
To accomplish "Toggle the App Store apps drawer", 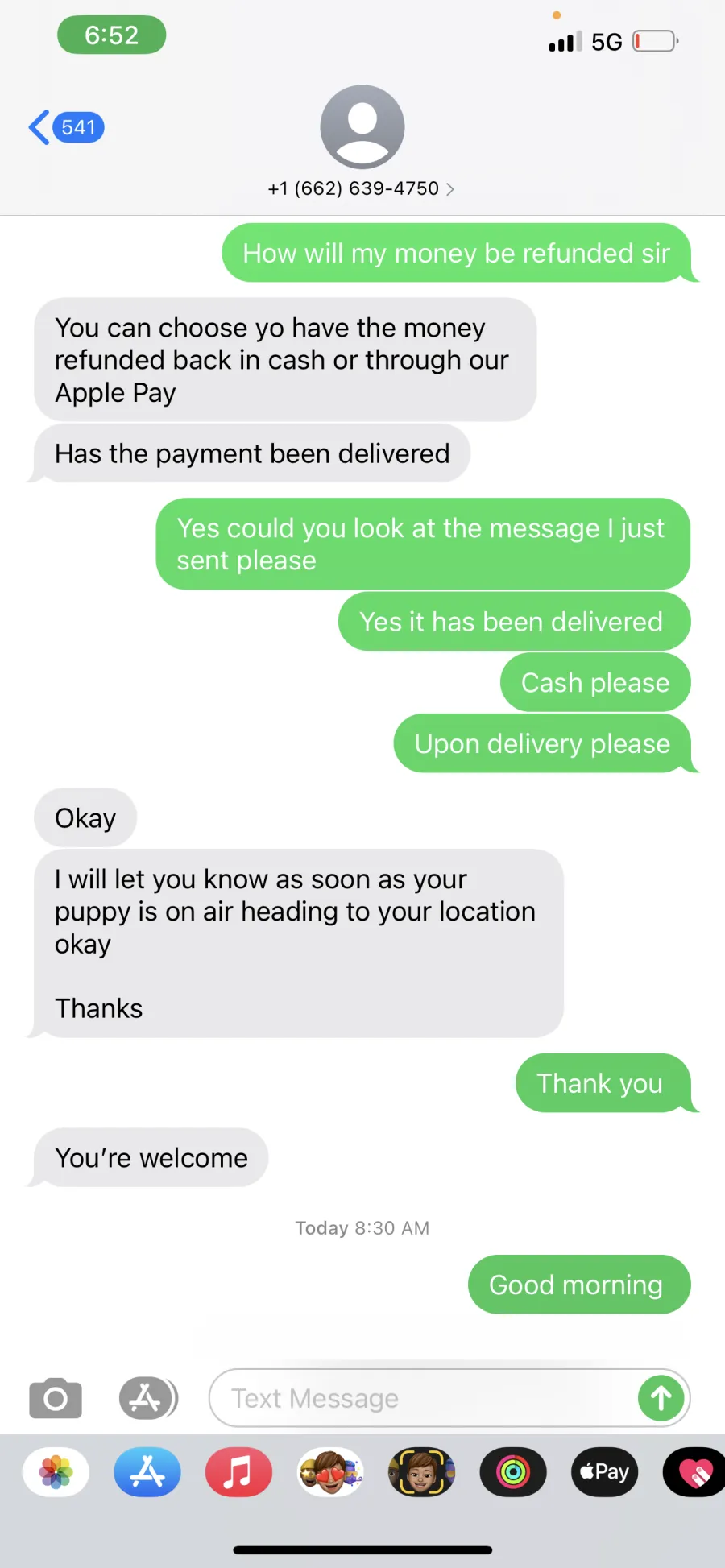I will point(148,1398).
